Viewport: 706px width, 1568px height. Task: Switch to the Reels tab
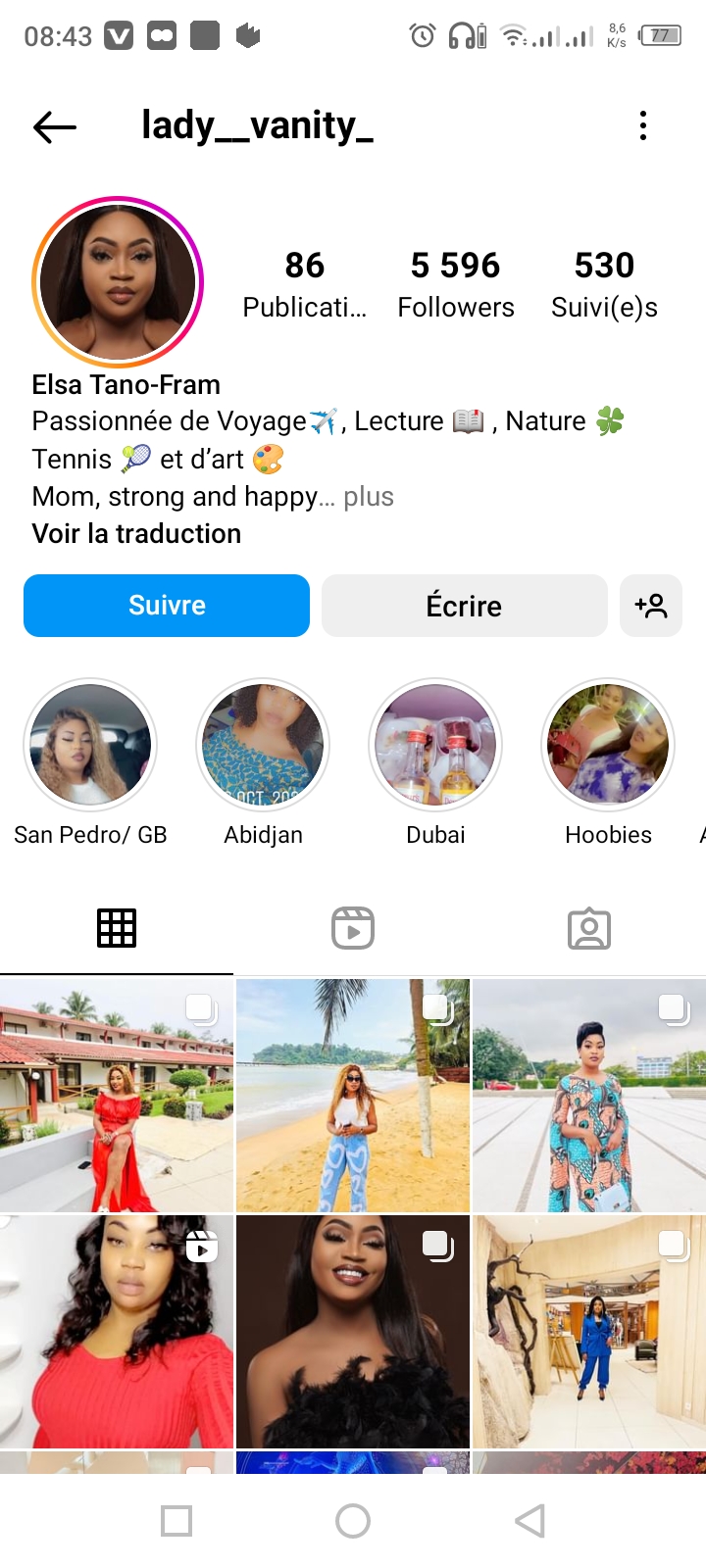353,928
